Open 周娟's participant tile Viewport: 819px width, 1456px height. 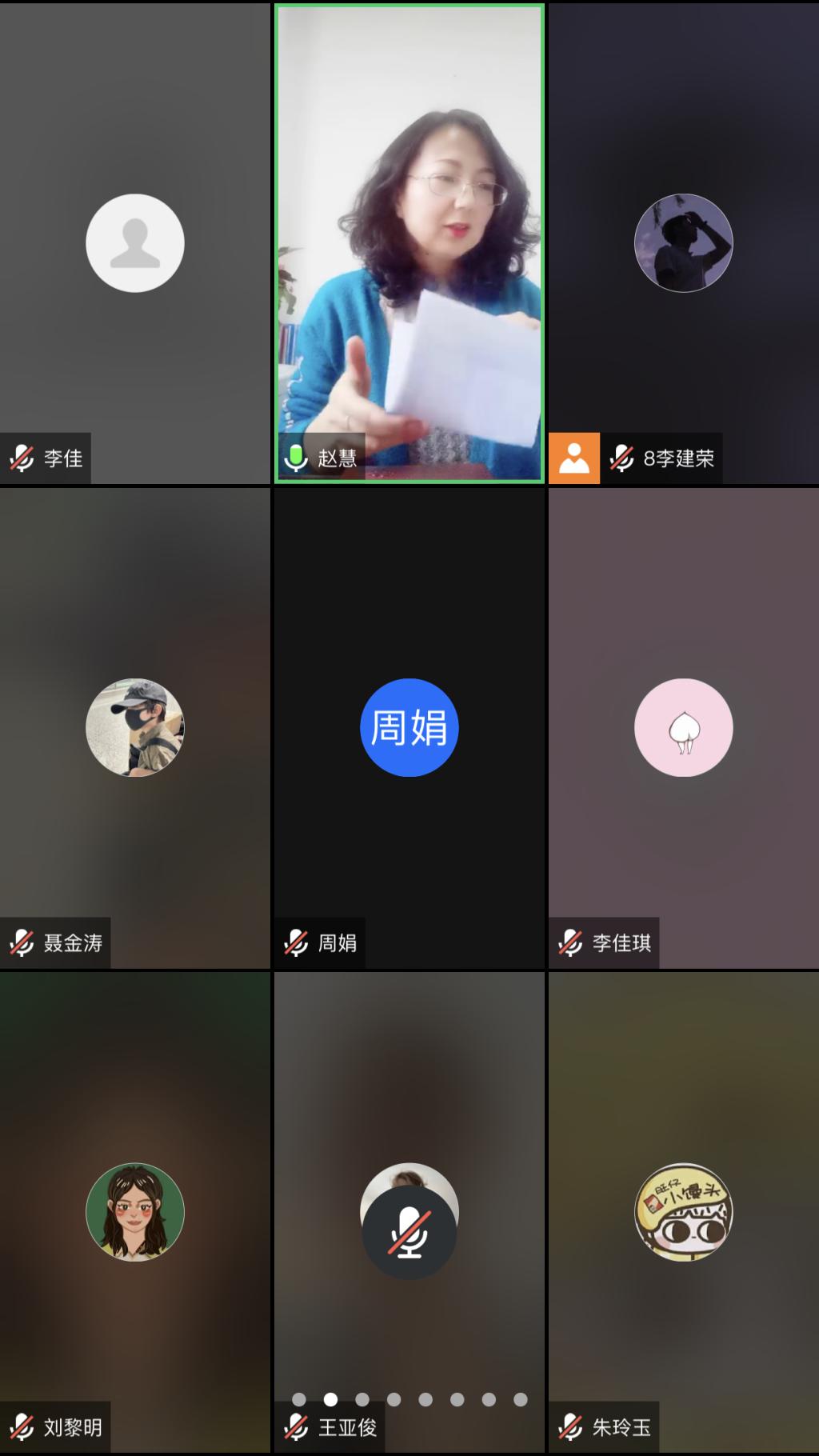[x=409, y=727]
